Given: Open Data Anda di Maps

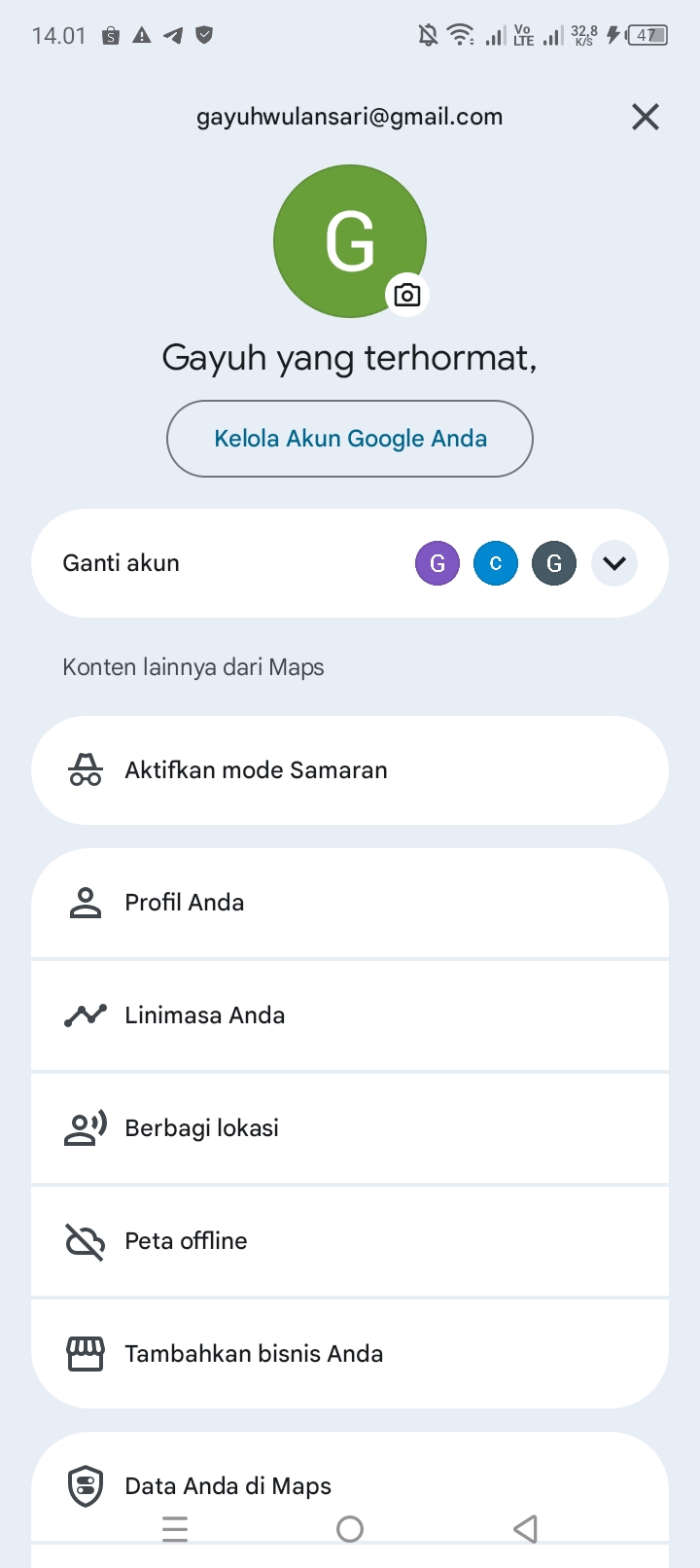Looking at the screenshot, I should [350, 1484].
